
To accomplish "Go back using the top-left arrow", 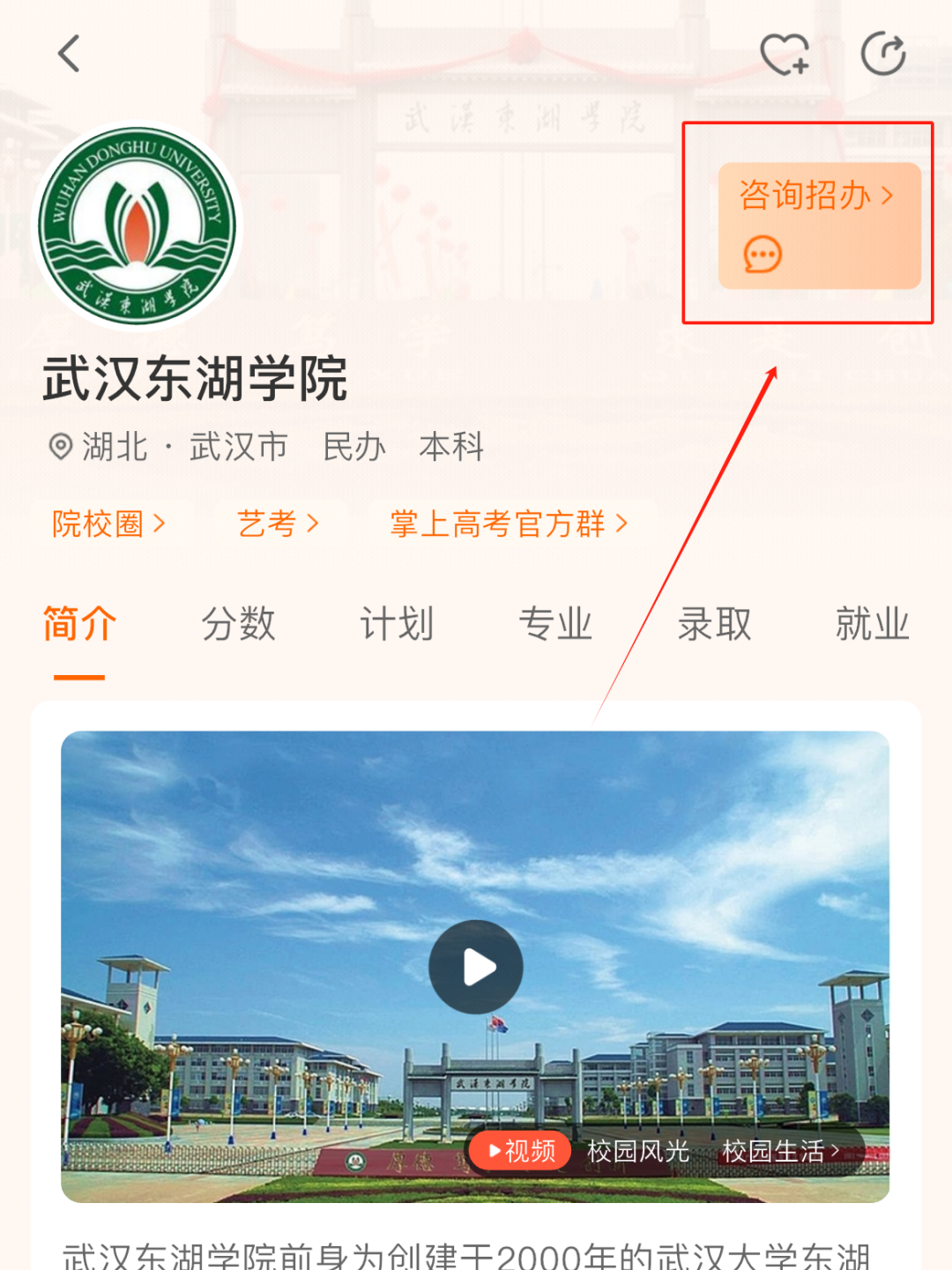I will point(70,54).
